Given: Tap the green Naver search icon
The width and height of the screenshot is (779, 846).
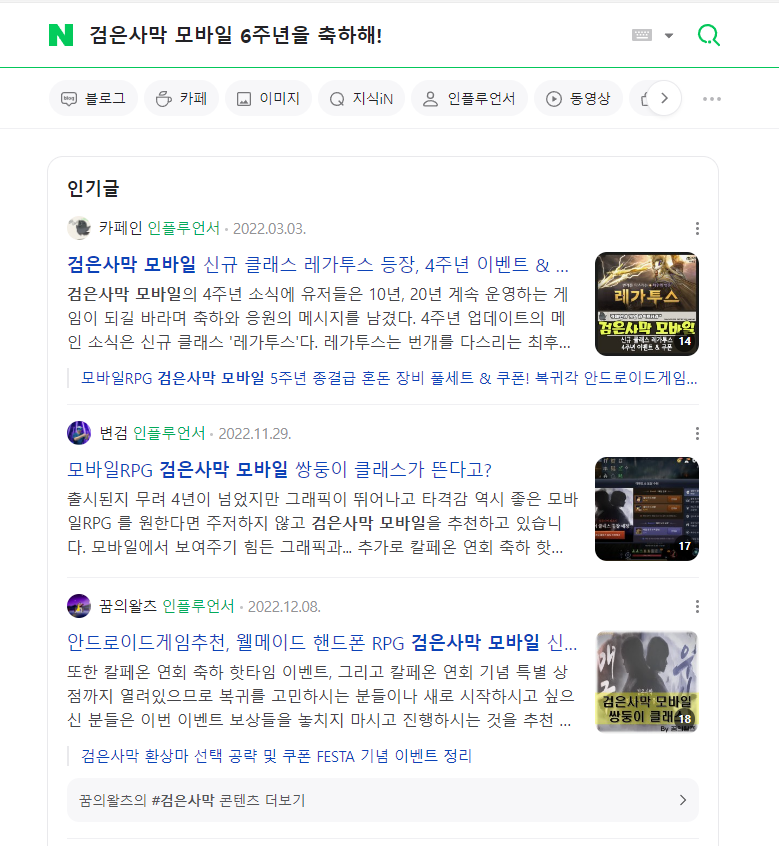Looking at the screenshot, I should click(708, 36).
